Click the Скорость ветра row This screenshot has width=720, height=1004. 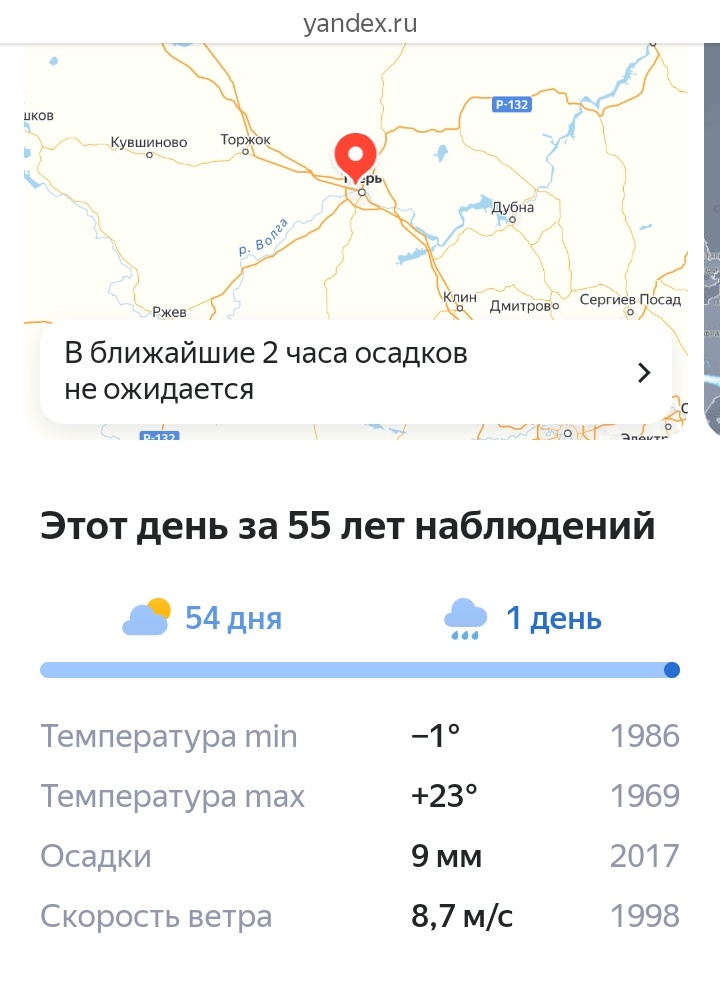[x=155, y=916]
